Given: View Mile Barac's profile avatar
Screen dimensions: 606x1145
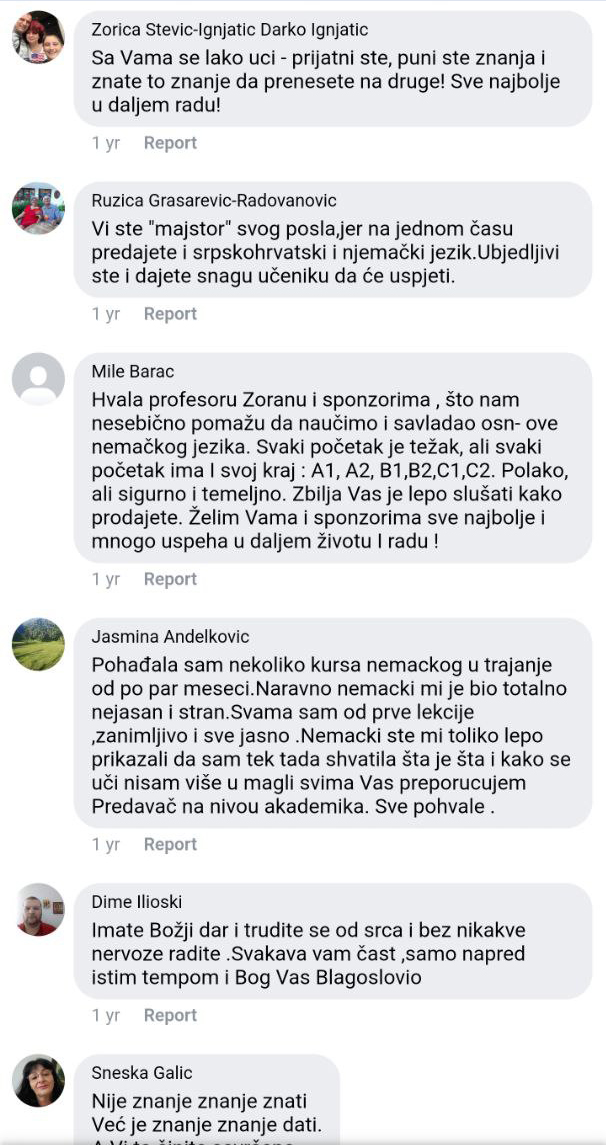Looking at the screenshot, I should coord(38,379).
